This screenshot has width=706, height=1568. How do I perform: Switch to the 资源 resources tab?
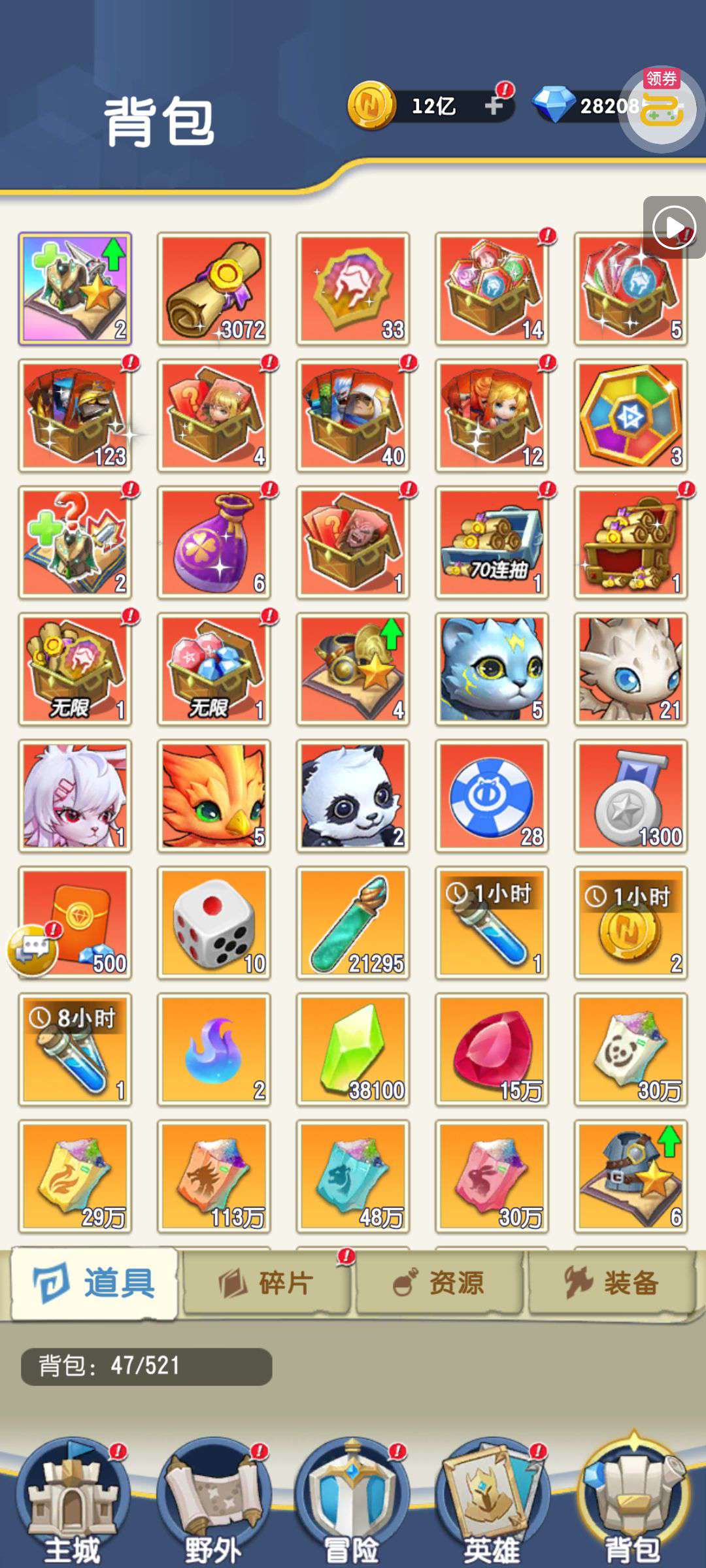(439, 1282)
